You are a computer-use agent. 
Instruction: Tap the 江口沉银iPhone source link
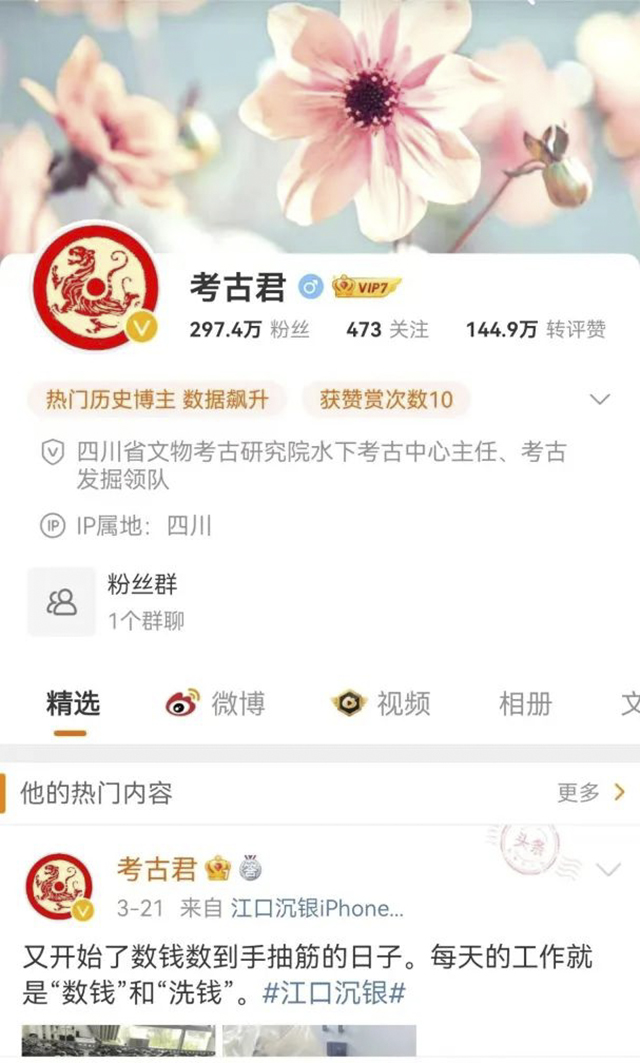pos(317,909)
